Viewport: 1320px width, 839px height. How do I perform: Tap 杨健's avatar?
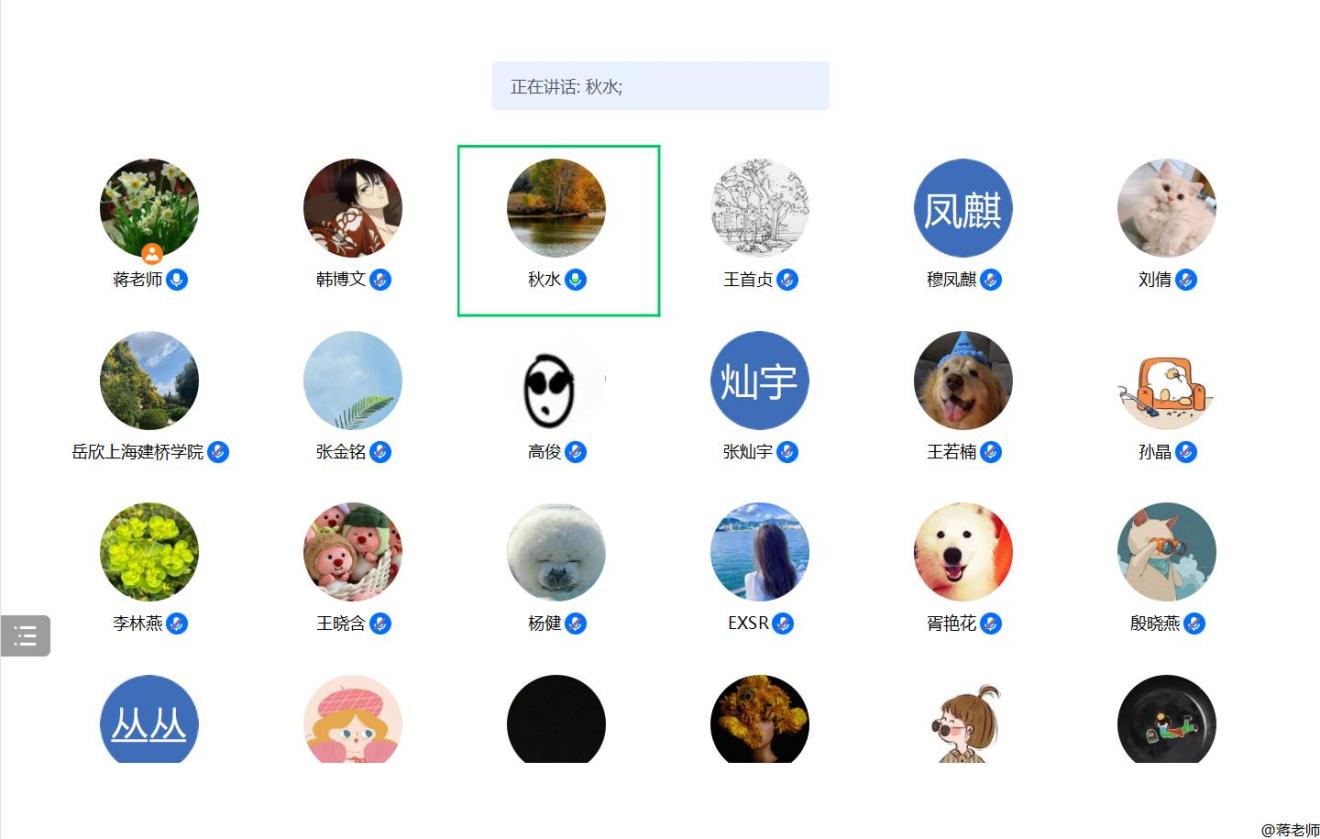pos(556,552)
